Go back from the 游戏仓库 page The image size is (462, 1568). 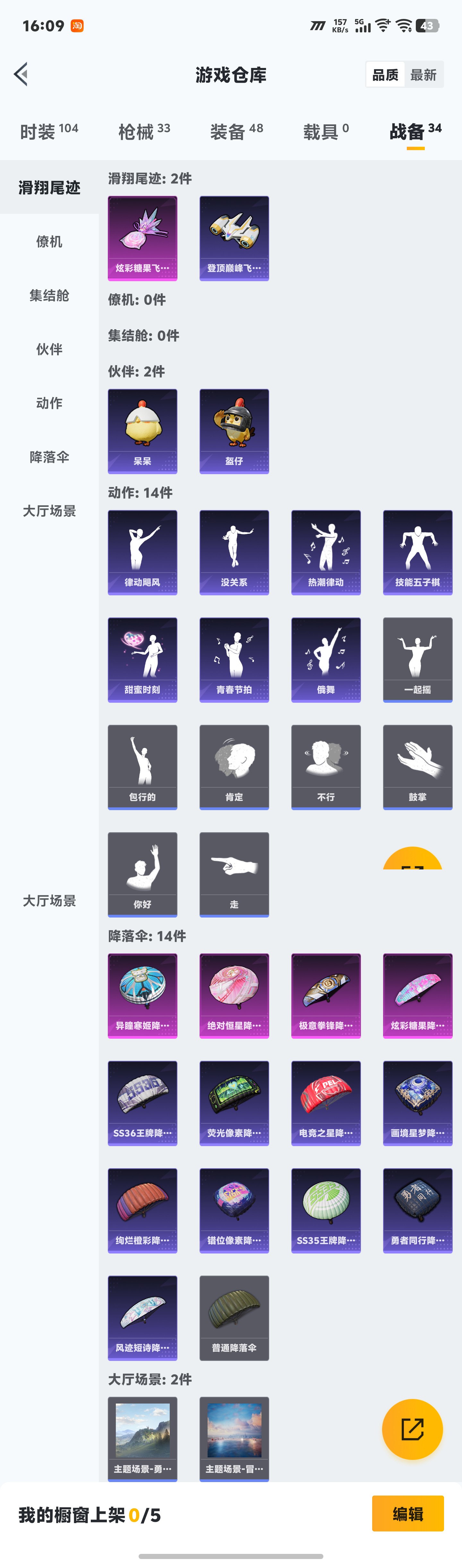[21, 74]
